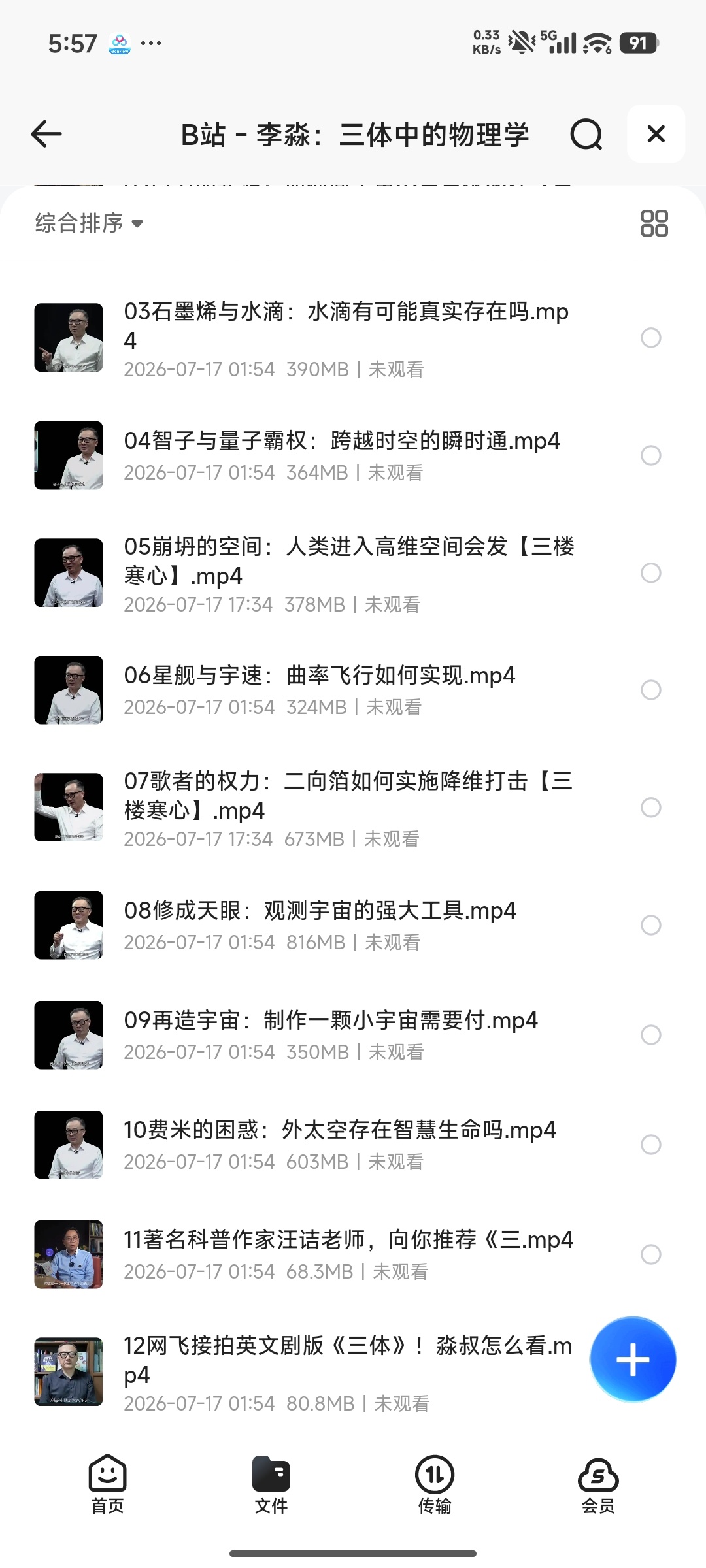Screen dimensions: 706x1568
Task: Open search in the folder header
Action: pyautogui.click(x=586, y=135)
